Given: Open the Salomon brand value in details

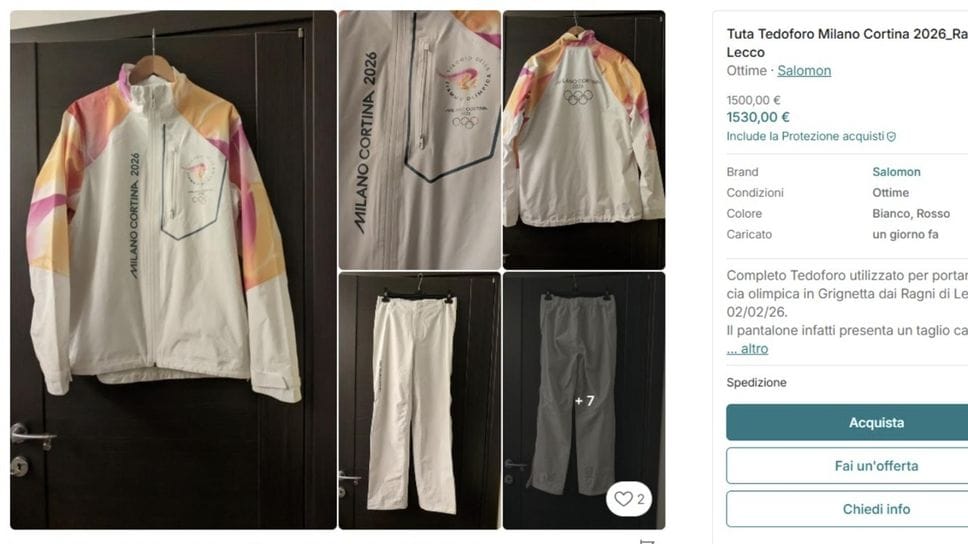Looking at the screenshot, I should [x=896, y=172].
